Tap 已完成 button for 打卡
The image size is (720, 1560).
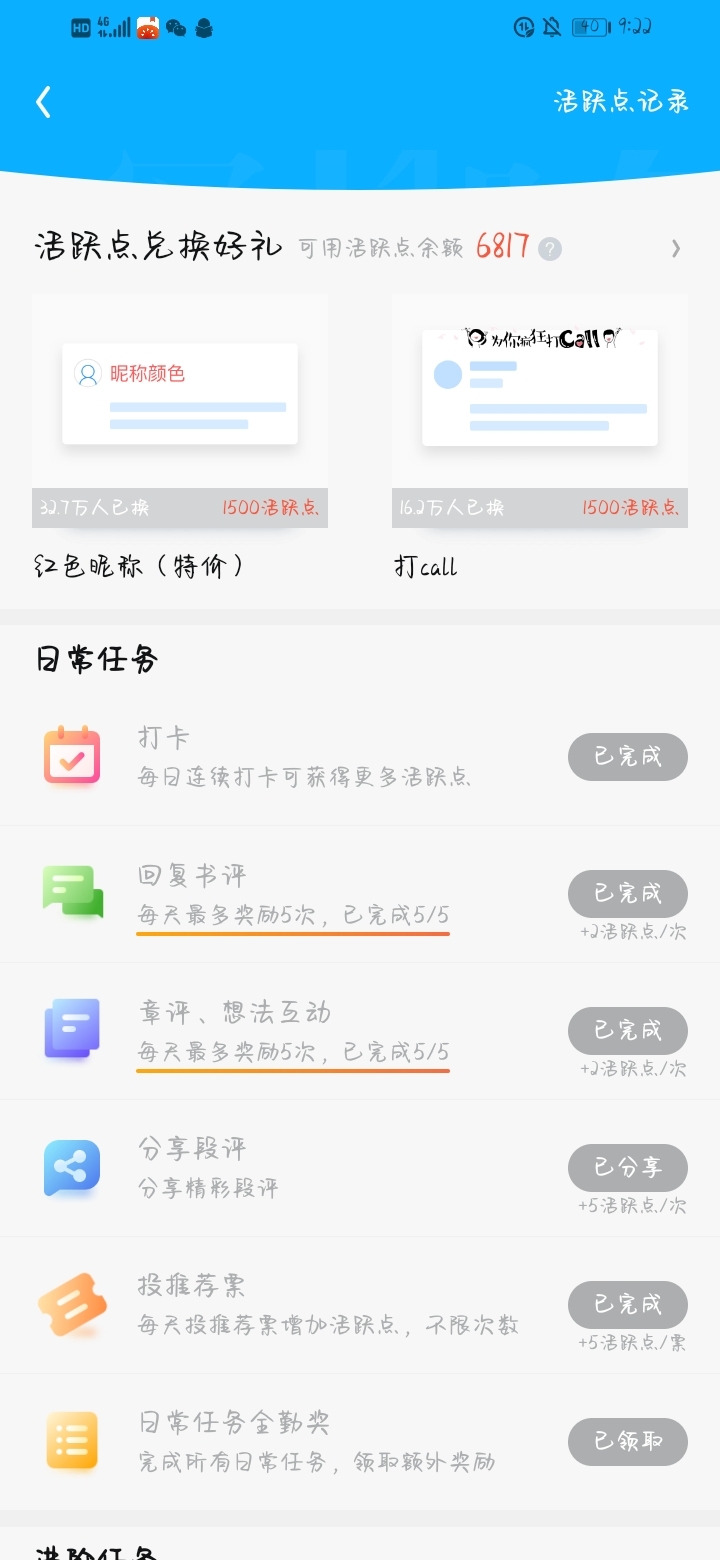tap(628, 757)
